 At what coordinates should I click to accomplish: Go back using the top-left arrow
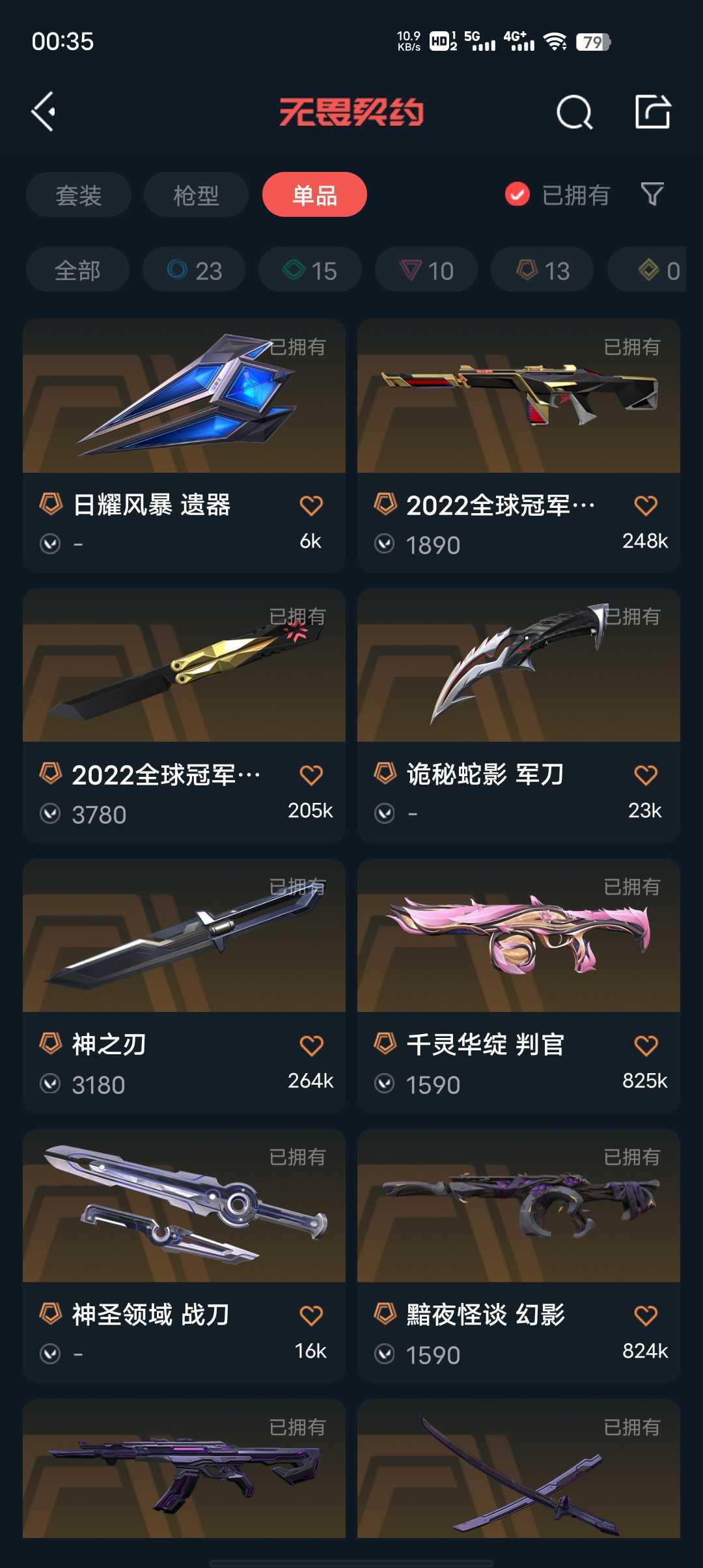(x=44, y=112)
